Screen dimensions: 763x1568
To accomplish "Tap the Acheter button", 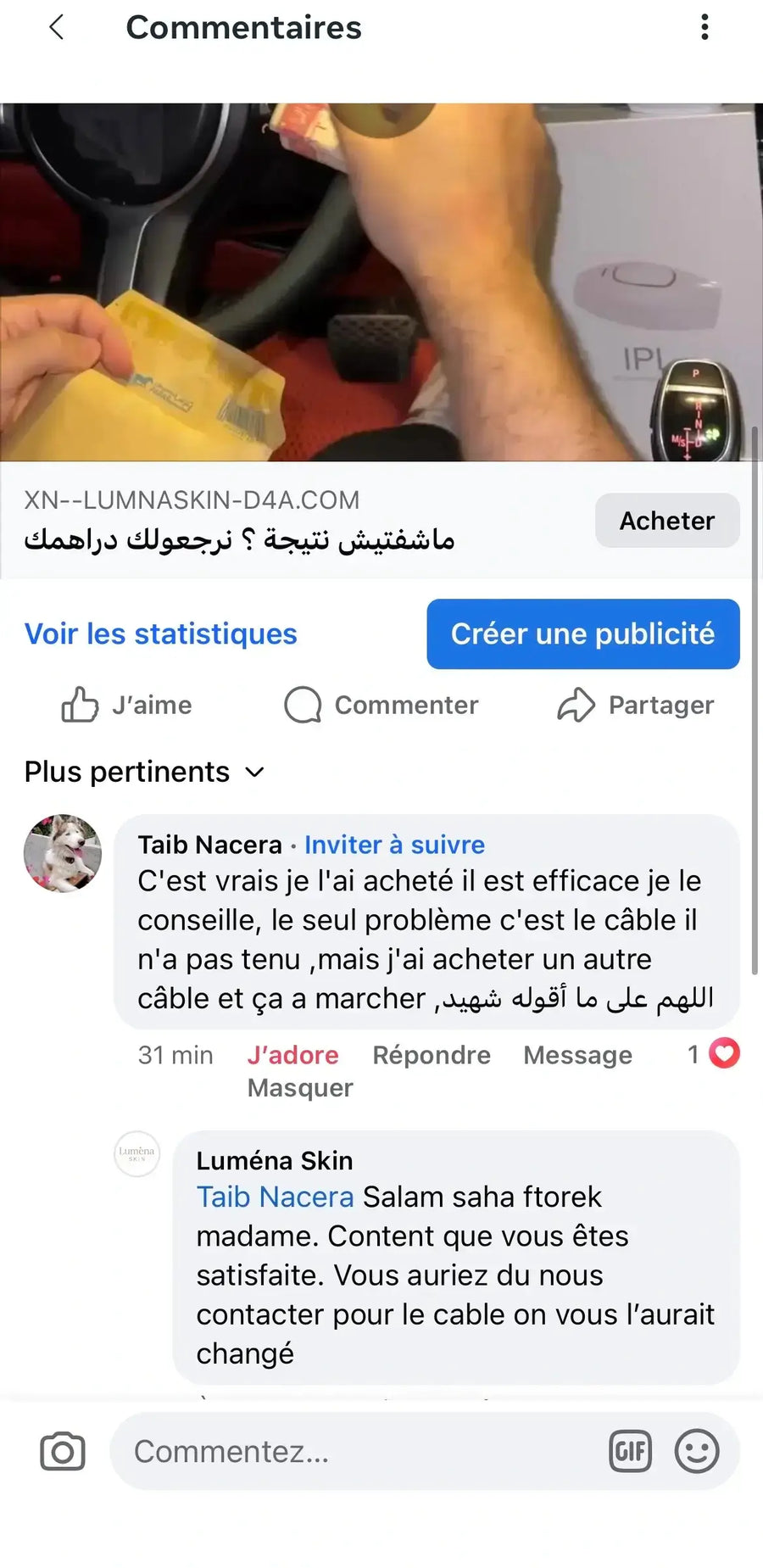I will click(x=667, y=521).
